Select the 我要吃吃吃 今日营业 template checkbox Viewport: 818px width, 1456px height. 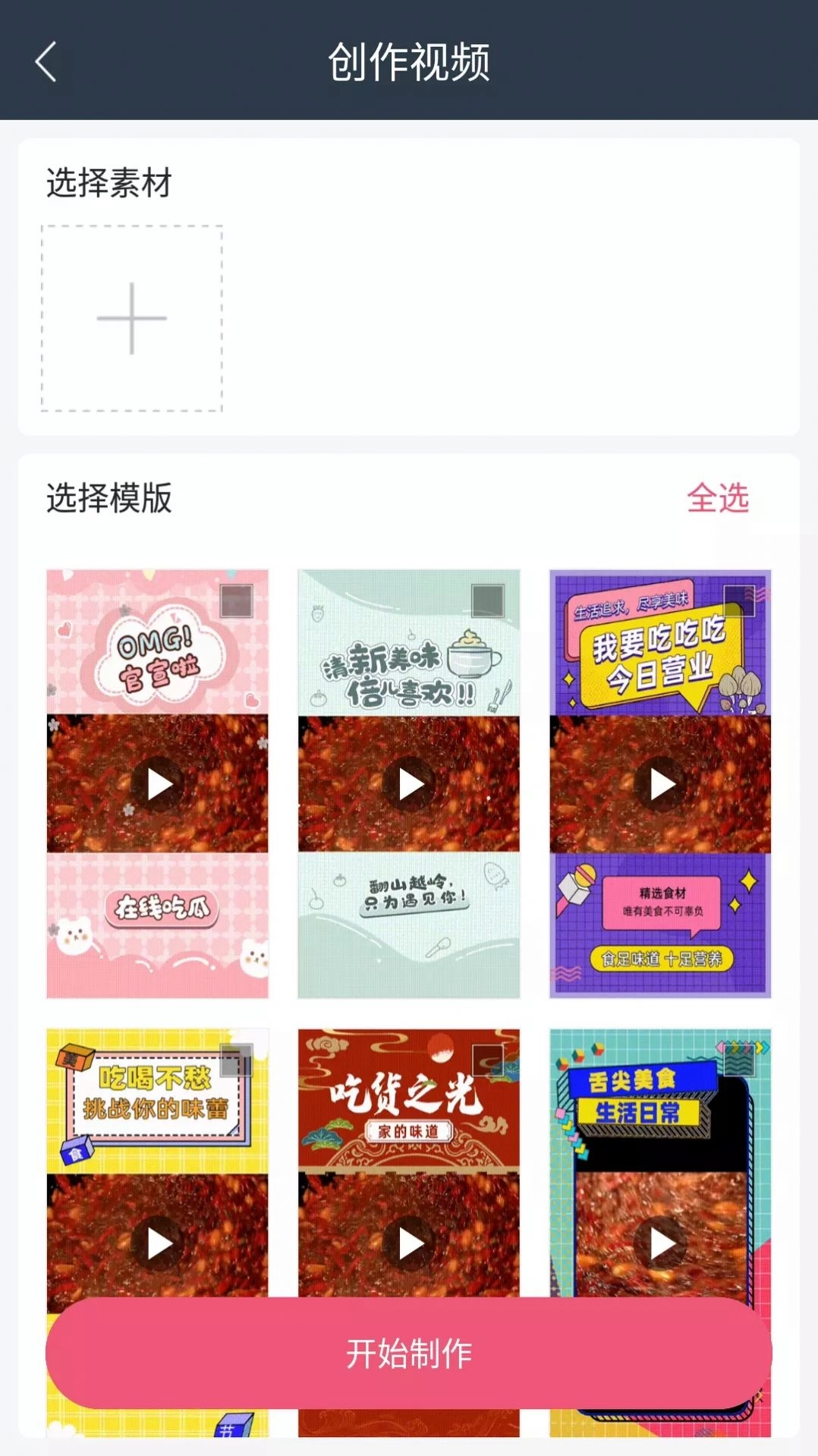(739, 601)
